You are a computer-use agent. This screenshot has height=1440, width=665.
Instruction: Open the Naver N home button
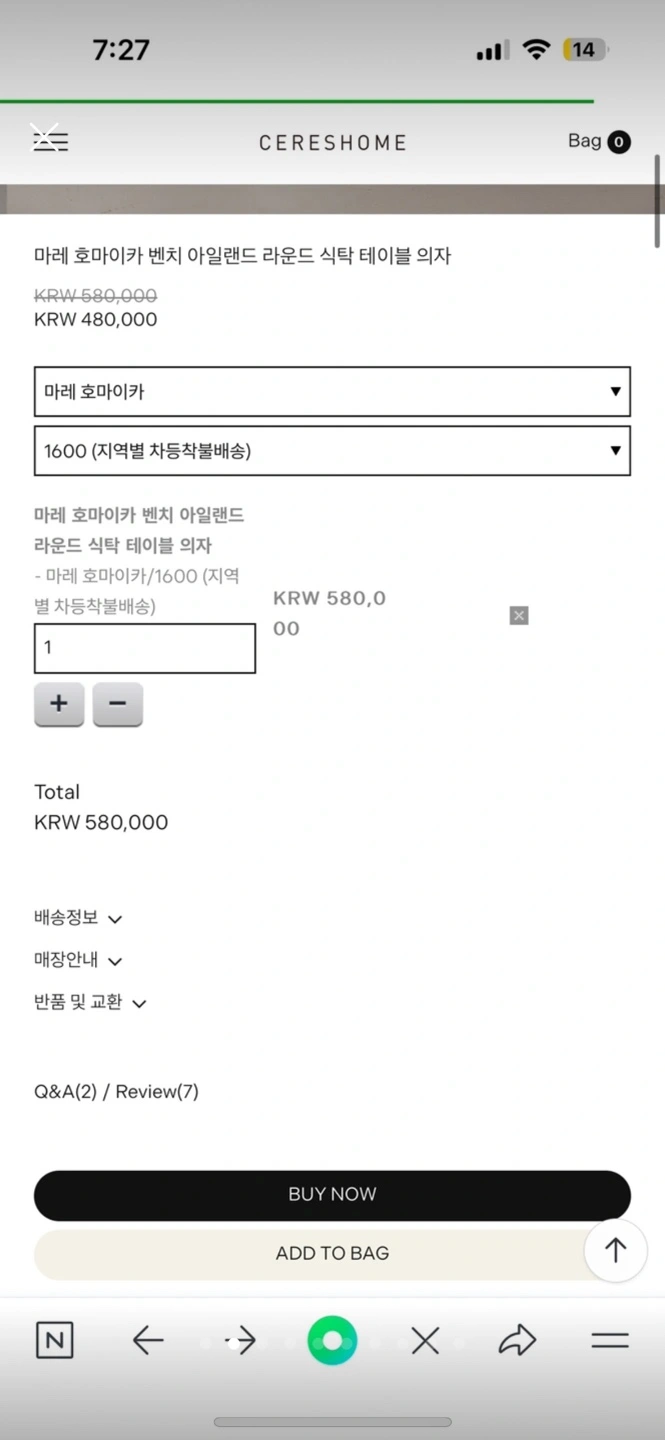54,1341
